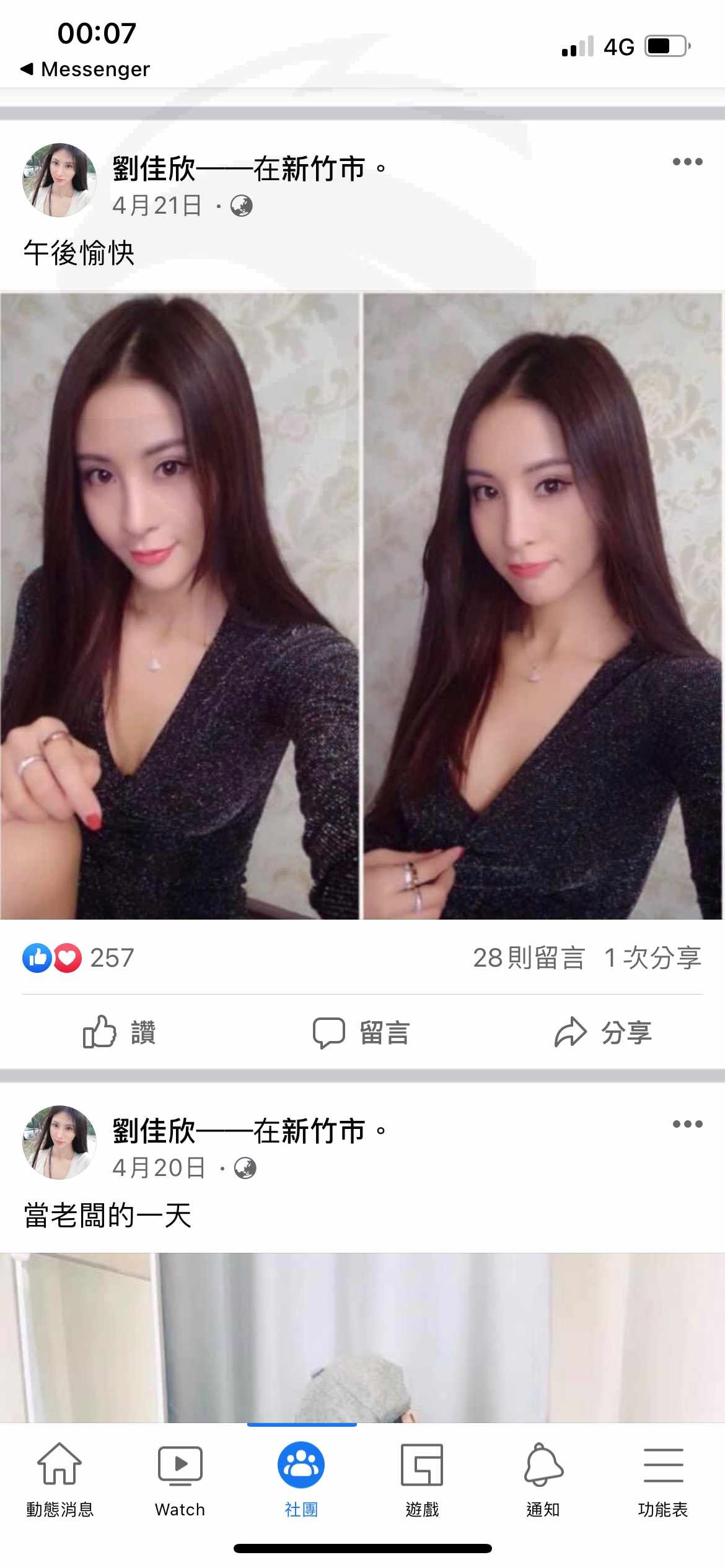Open left photo in 午後愉快 post

click(x=180, y=606)
